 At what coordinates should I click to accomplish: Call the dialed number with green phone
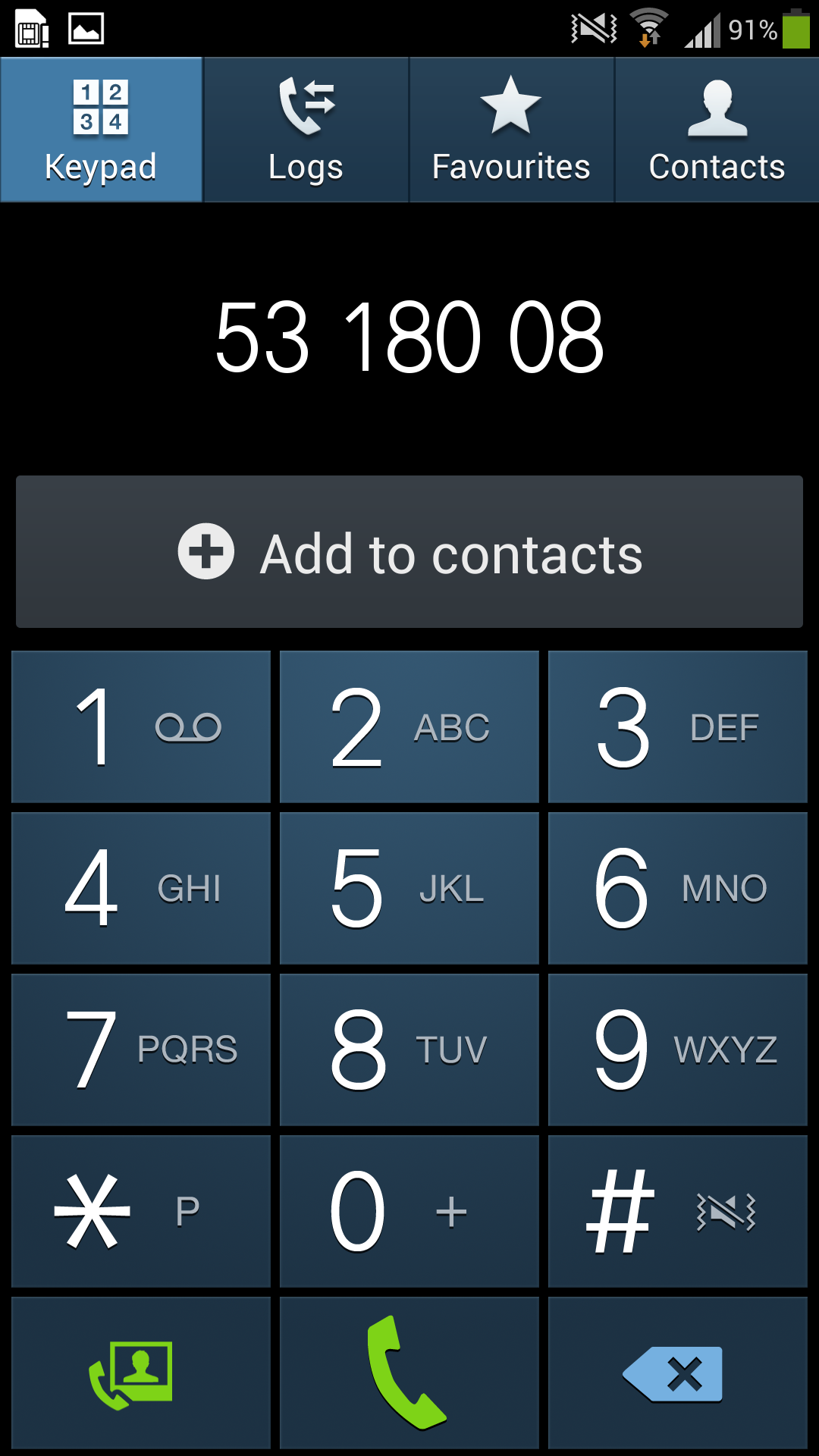pos(409,1373)
